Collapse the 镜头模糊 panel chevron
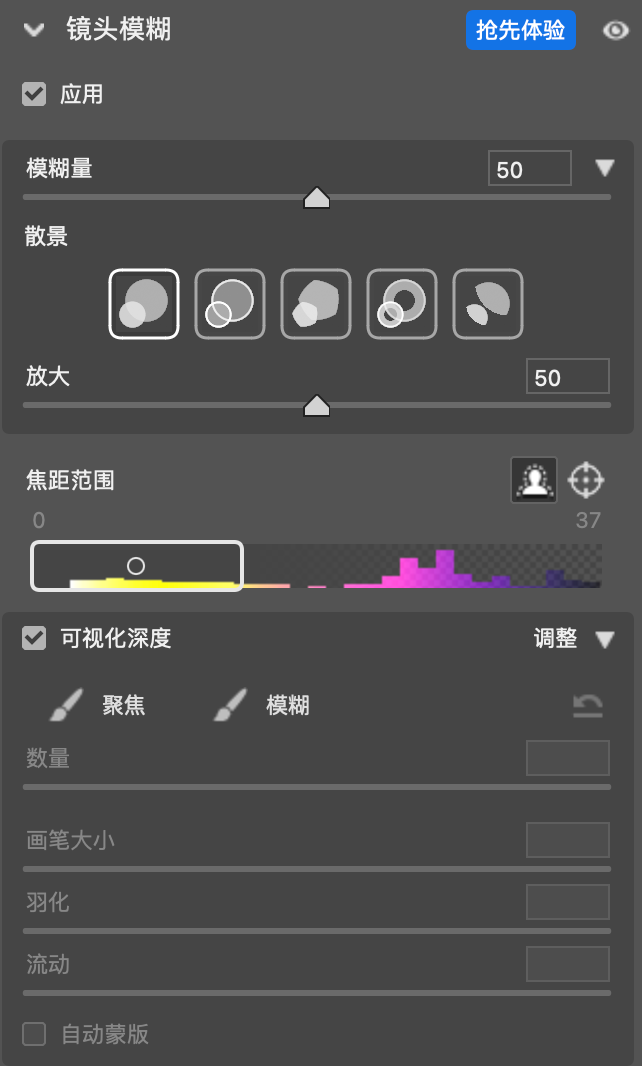Screen dimensions: 642x1066 click(35, 30)
